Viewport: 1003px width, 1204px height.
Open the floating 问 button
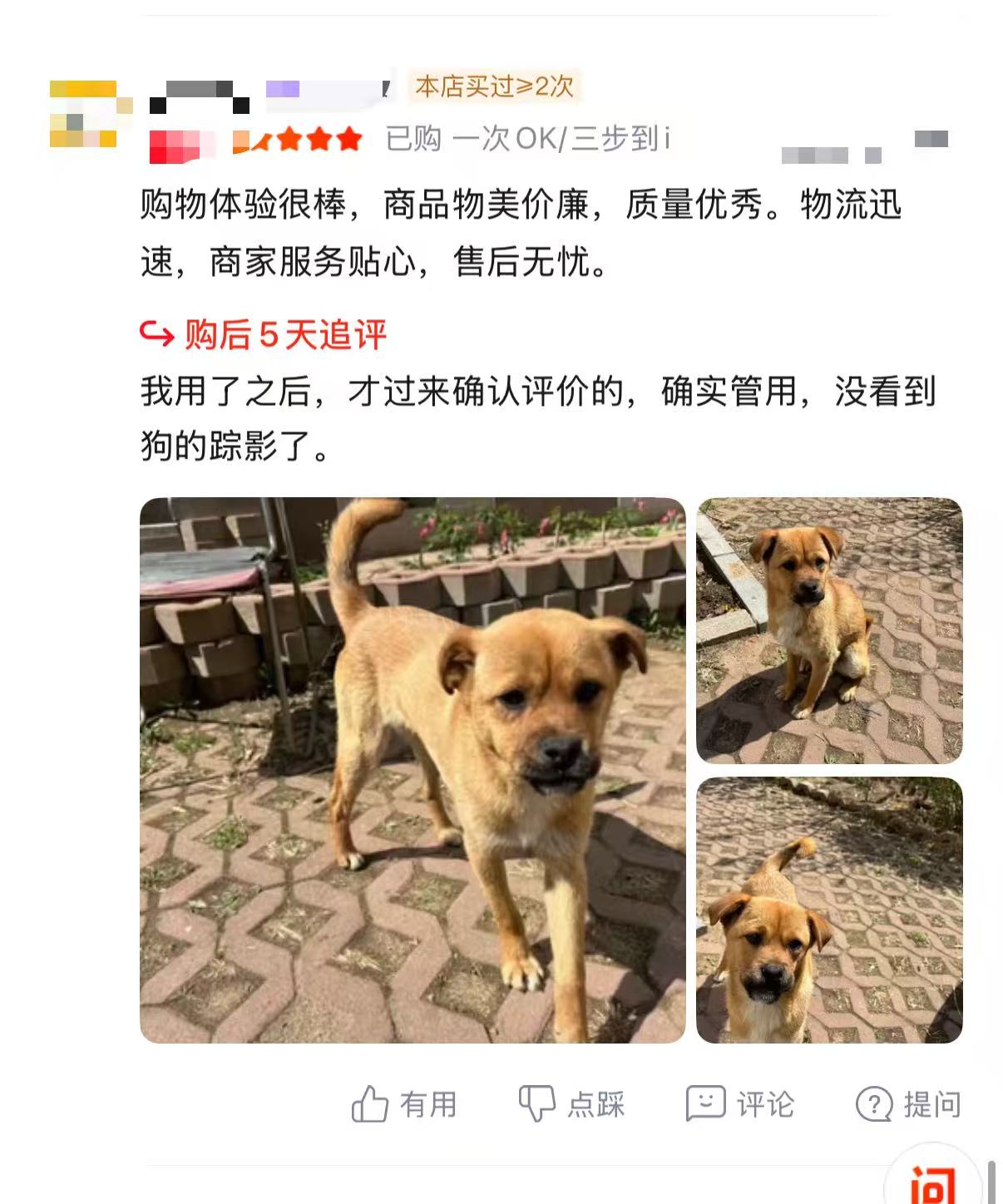pos(931,1181)
